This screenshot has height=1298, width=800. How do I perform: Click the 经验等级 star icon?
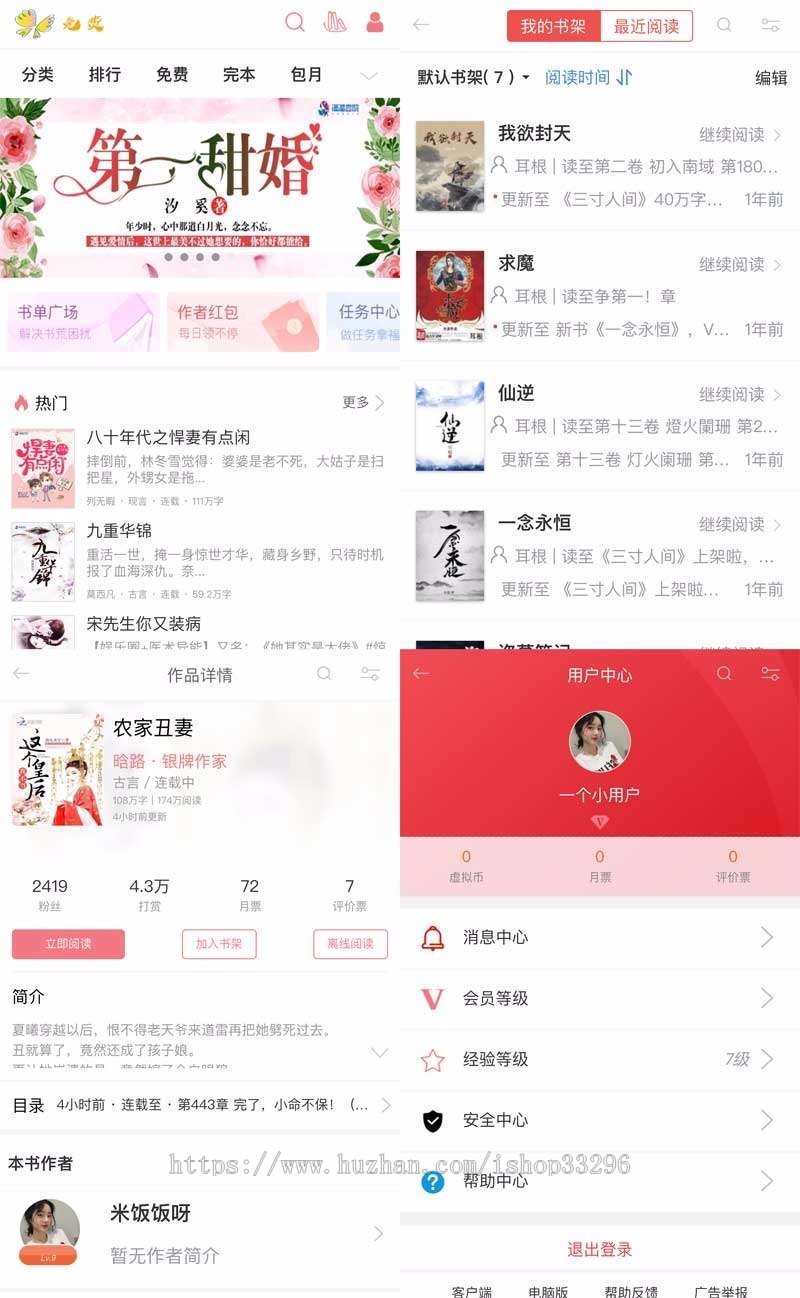[x=434, y=1059]
